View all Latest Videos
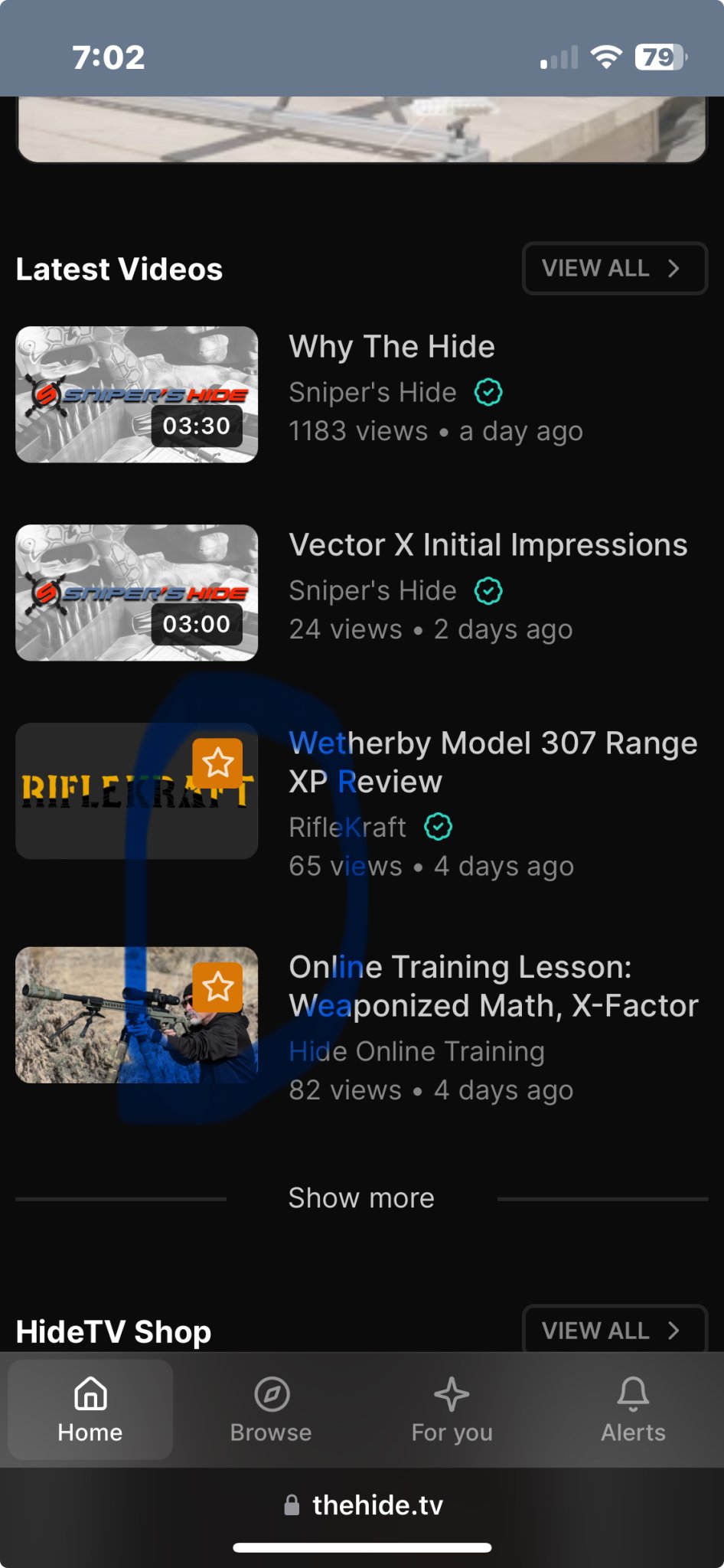The image size is (724, 1568). click(x=614, y=269)
